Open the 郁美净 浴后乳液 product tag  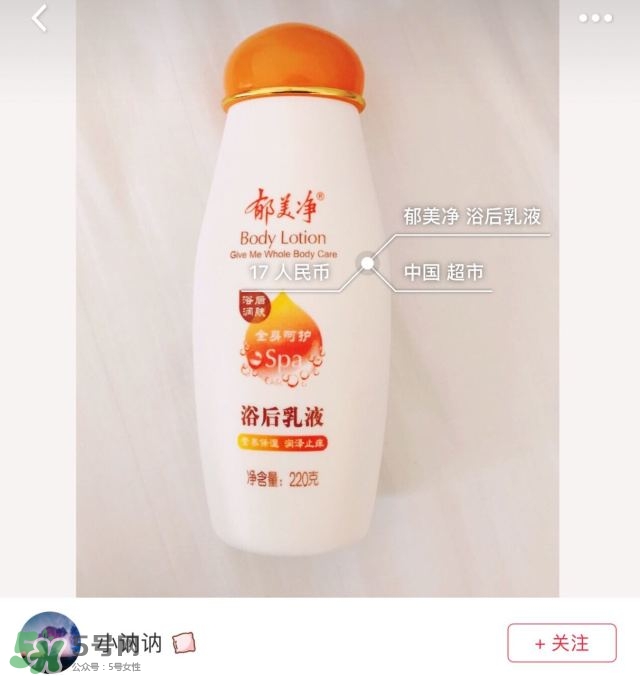click(x=471, y=217)
